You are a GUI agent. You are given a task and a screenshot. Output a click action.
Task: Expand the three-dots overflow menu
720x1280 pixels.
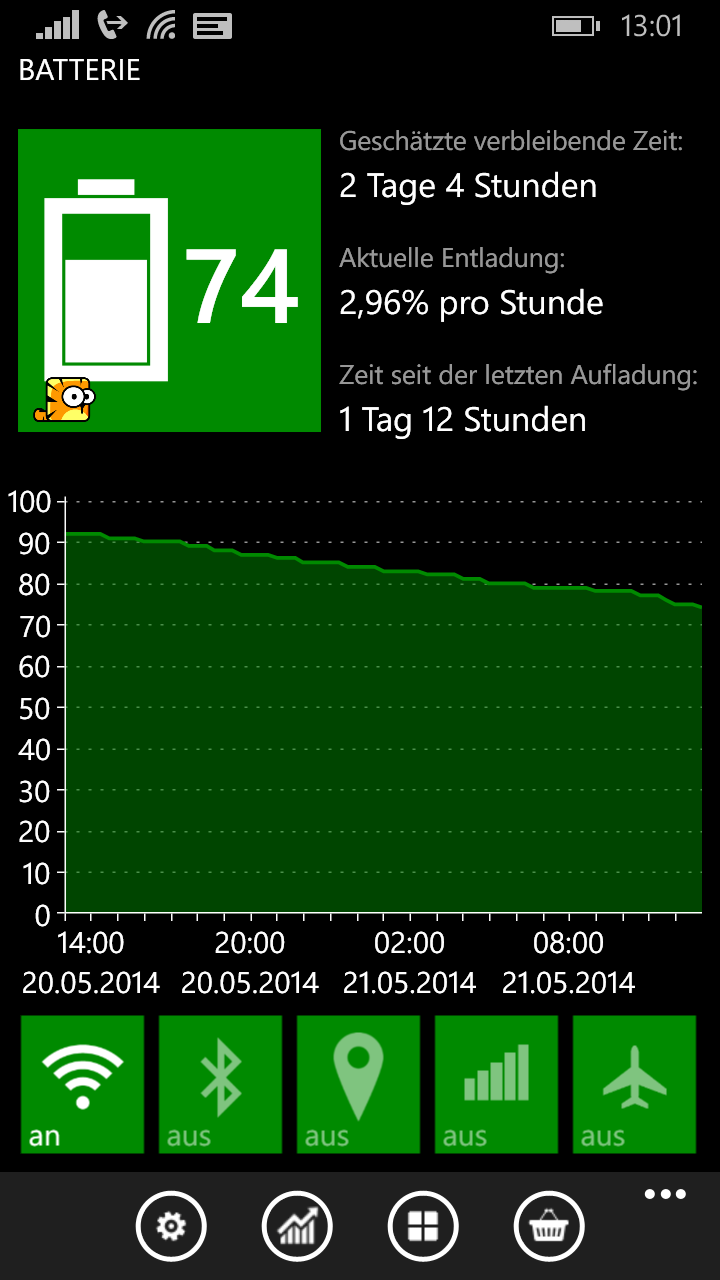point(665,1194)
